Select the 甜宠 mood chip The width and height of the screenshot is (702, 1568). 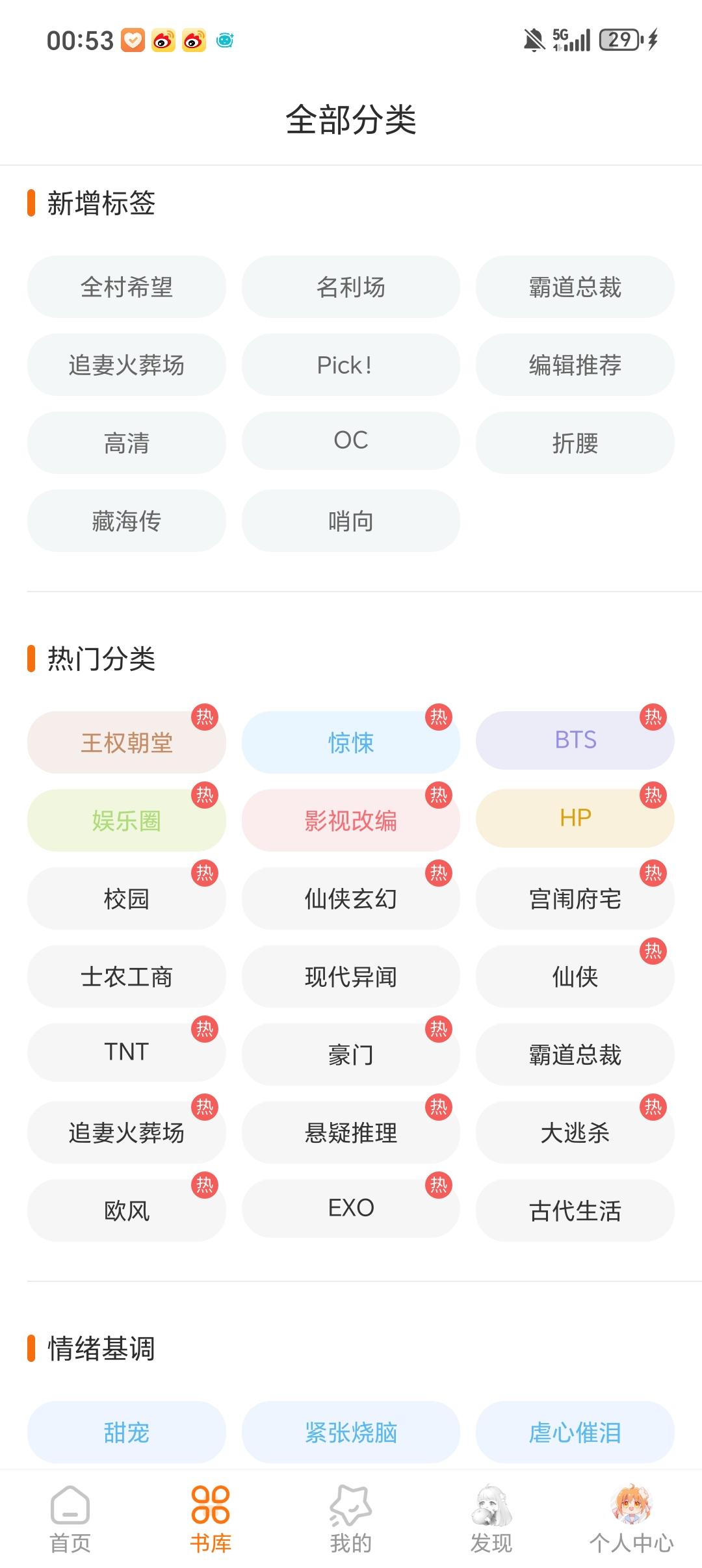[127, 1432]
